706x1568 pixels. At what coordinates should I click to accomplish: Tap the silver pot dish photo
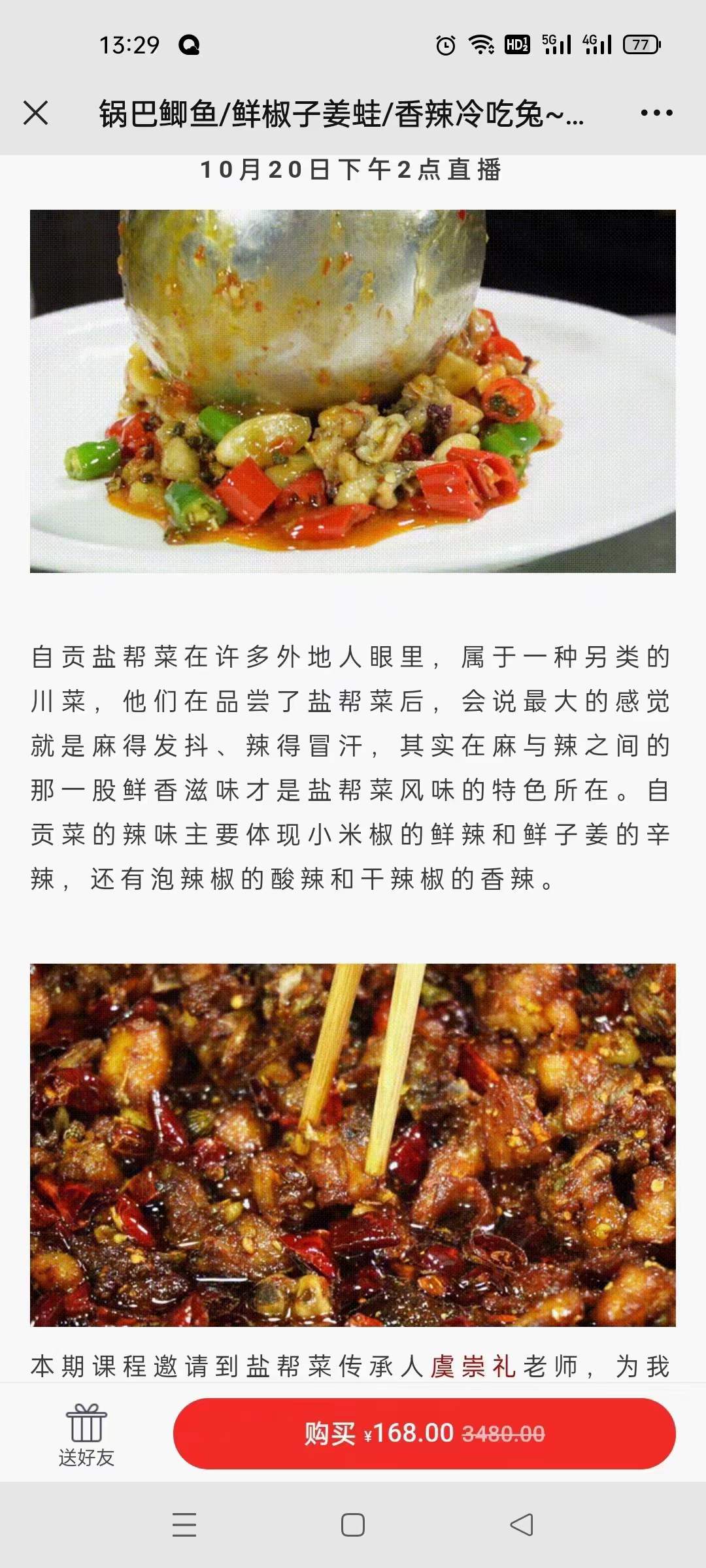(353, 391)
